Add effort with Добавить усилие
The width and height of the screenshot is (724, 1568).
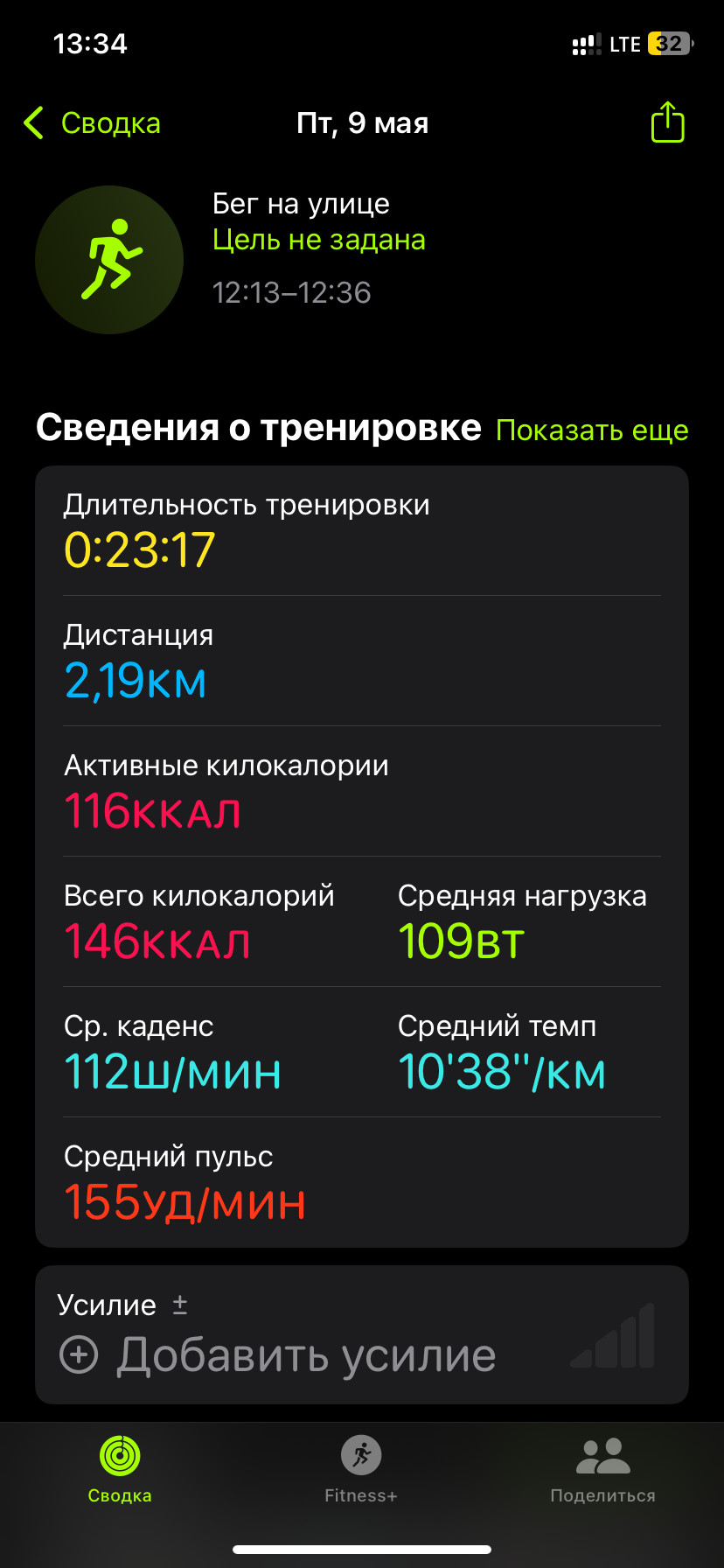click(278, 1355)
